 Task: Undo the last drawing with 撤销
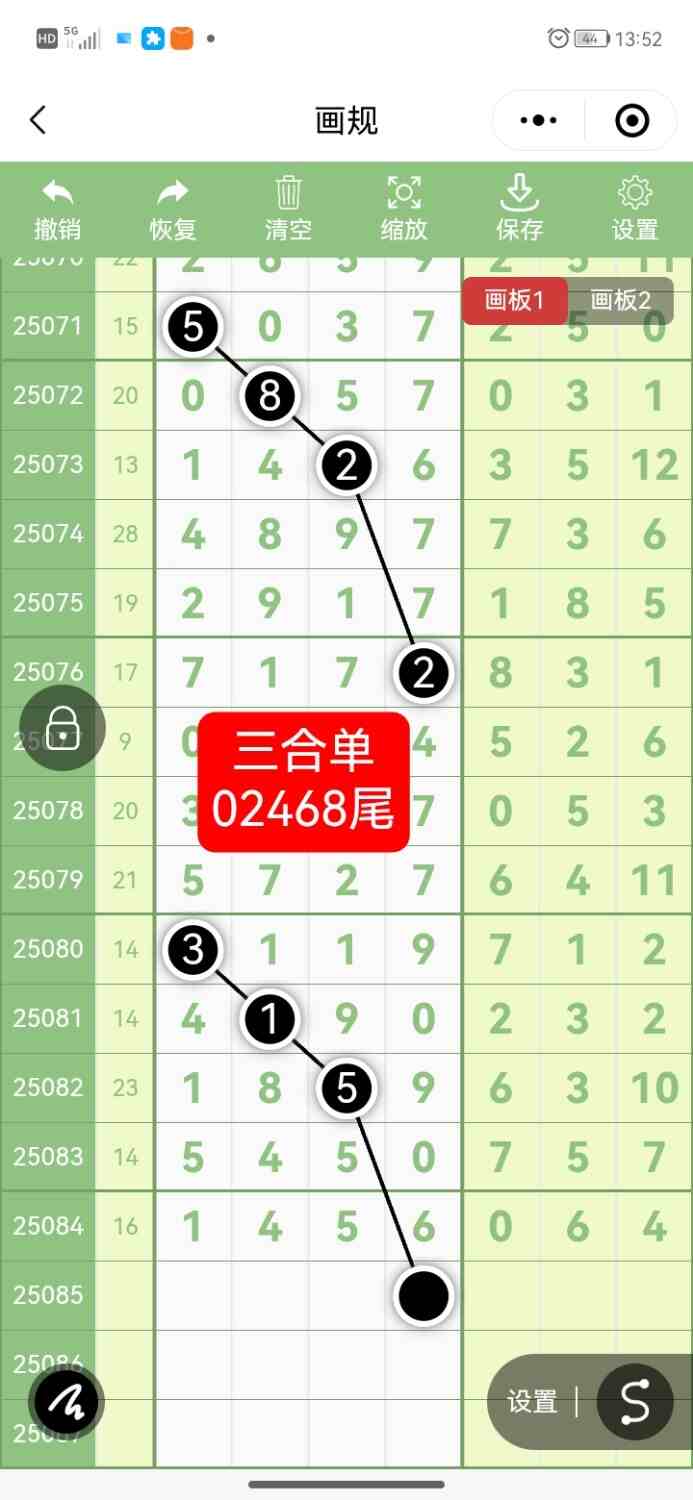click(x=57, y=209)
